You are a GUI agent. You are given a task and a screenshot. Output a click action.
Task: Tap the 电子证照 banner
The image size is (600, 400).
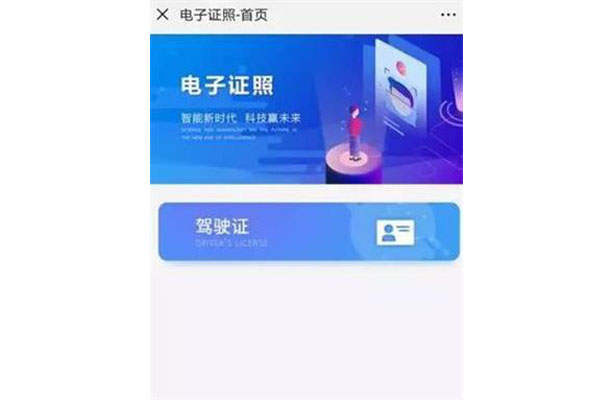[x=306, y=109]
